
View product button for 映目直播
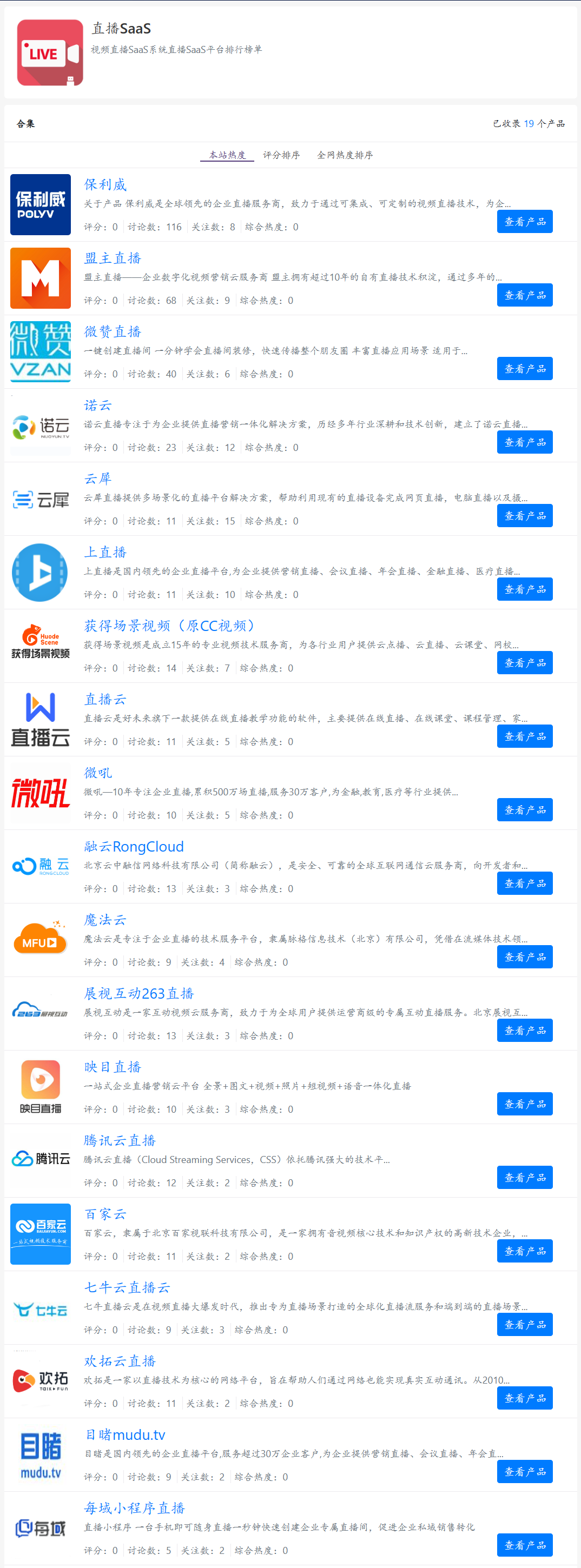524,1104
